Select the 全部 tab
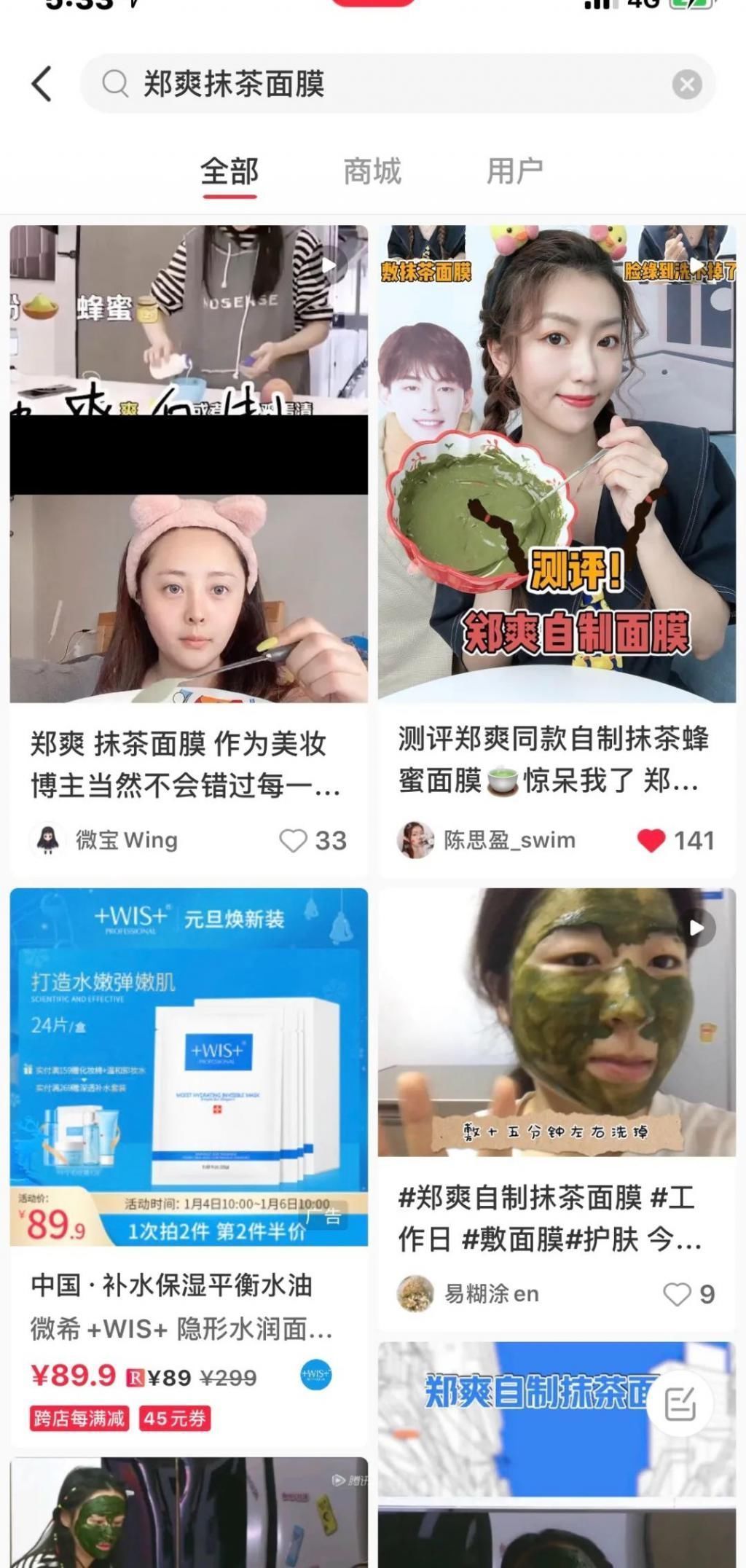The height and width of the screenshot is (1568, 746). pyautogui.click(x=229, y=172)
